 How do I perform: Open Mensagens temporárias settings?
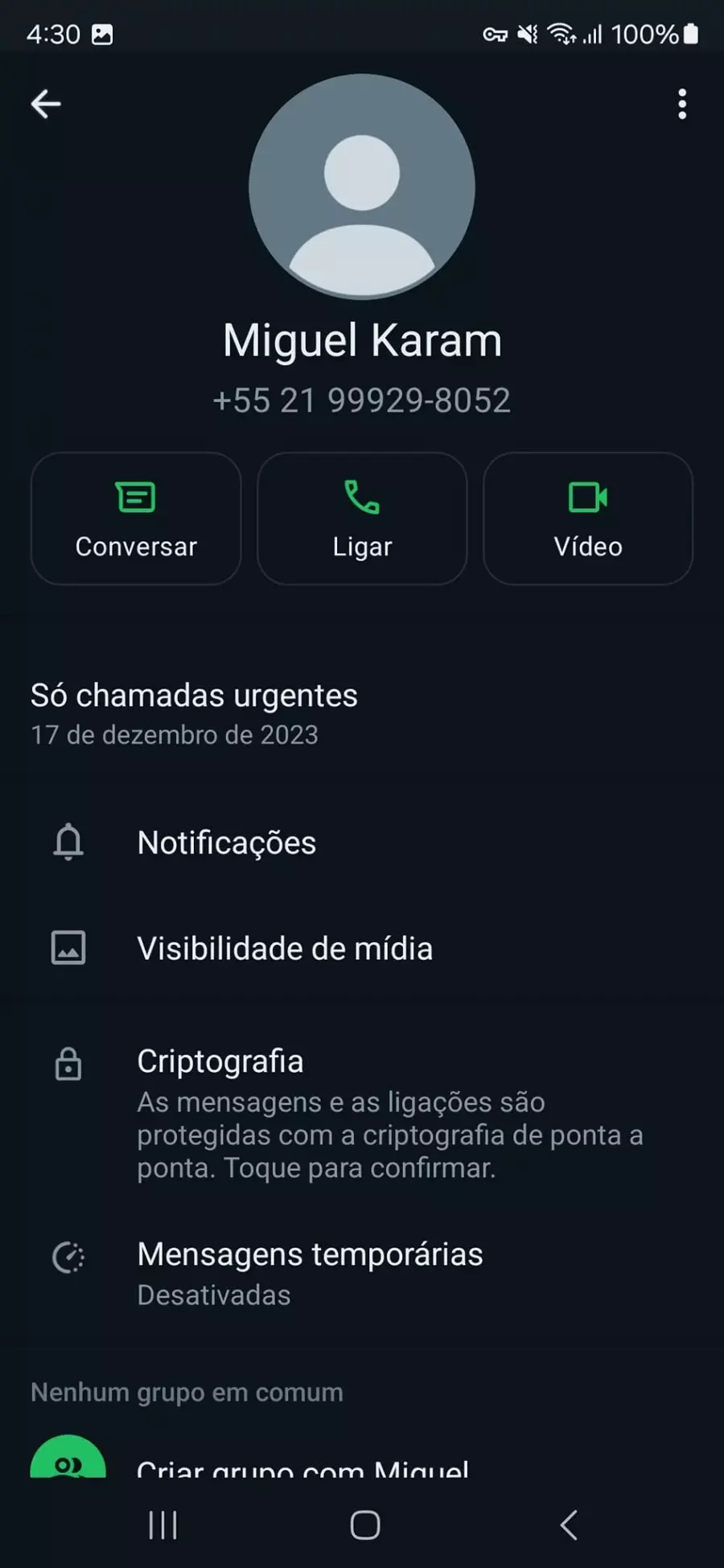click(x=362, y=1274)
